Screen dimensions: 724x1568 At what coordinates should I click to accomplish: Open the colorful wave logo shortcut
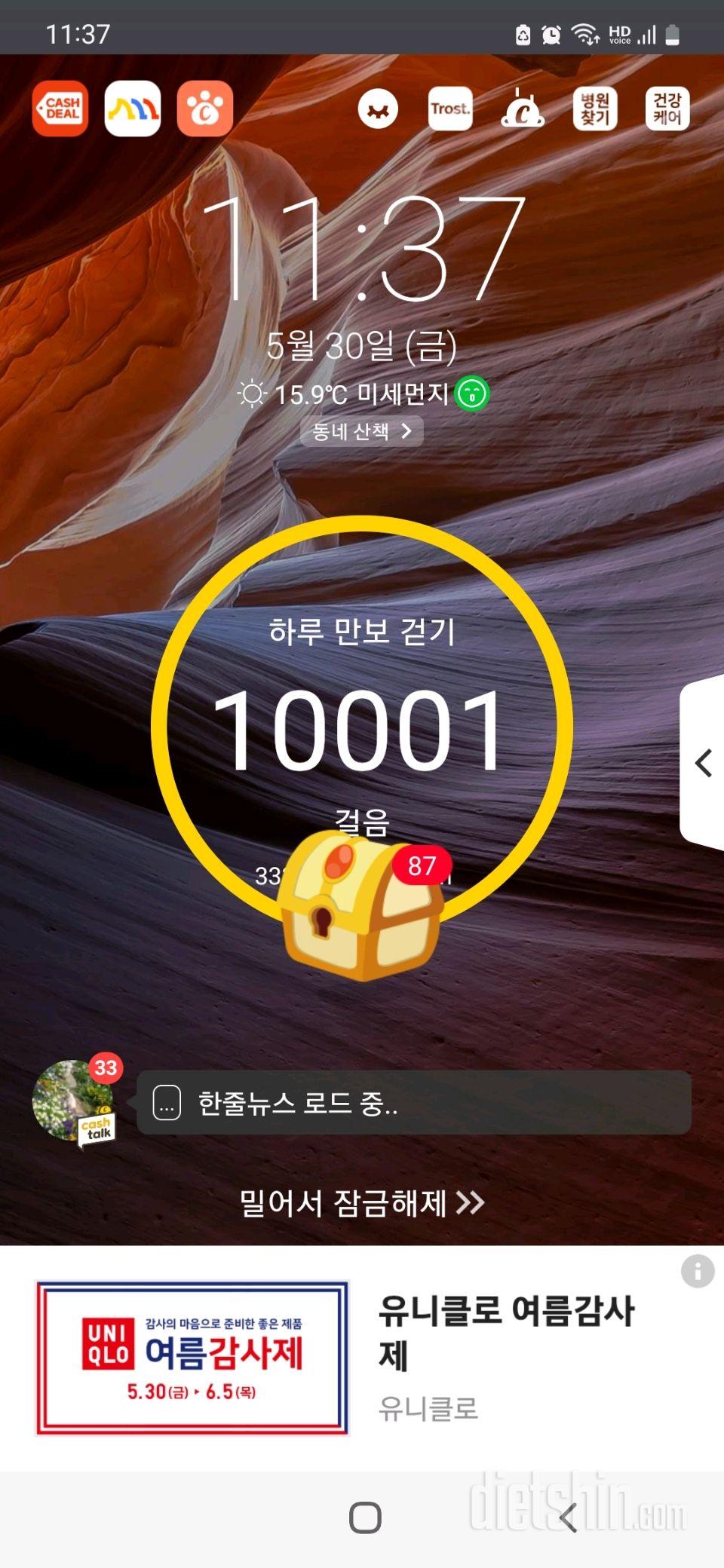pyautogui.click(x=133, y=109)
